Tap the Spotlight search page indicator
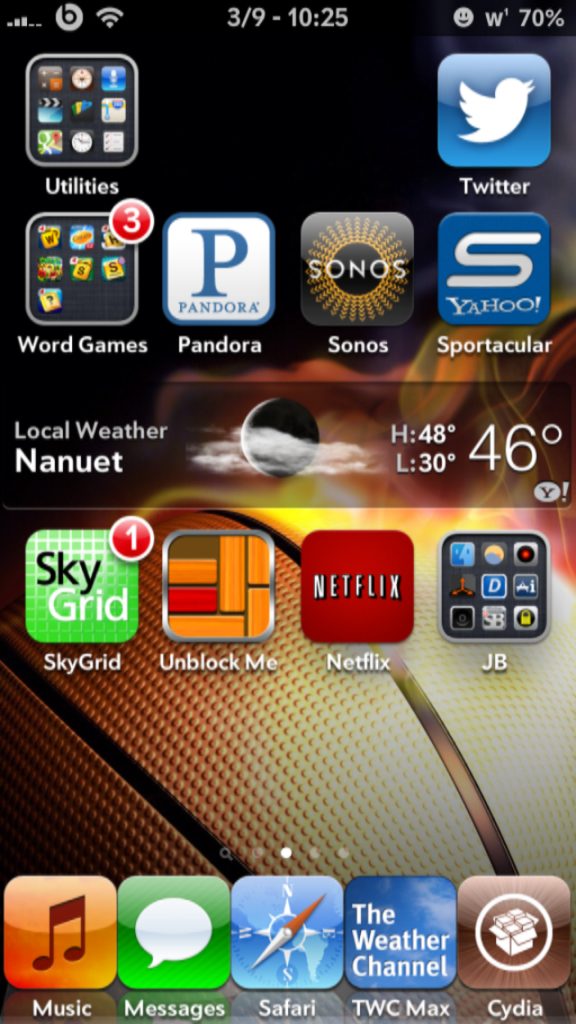 [x=226, y=853]
